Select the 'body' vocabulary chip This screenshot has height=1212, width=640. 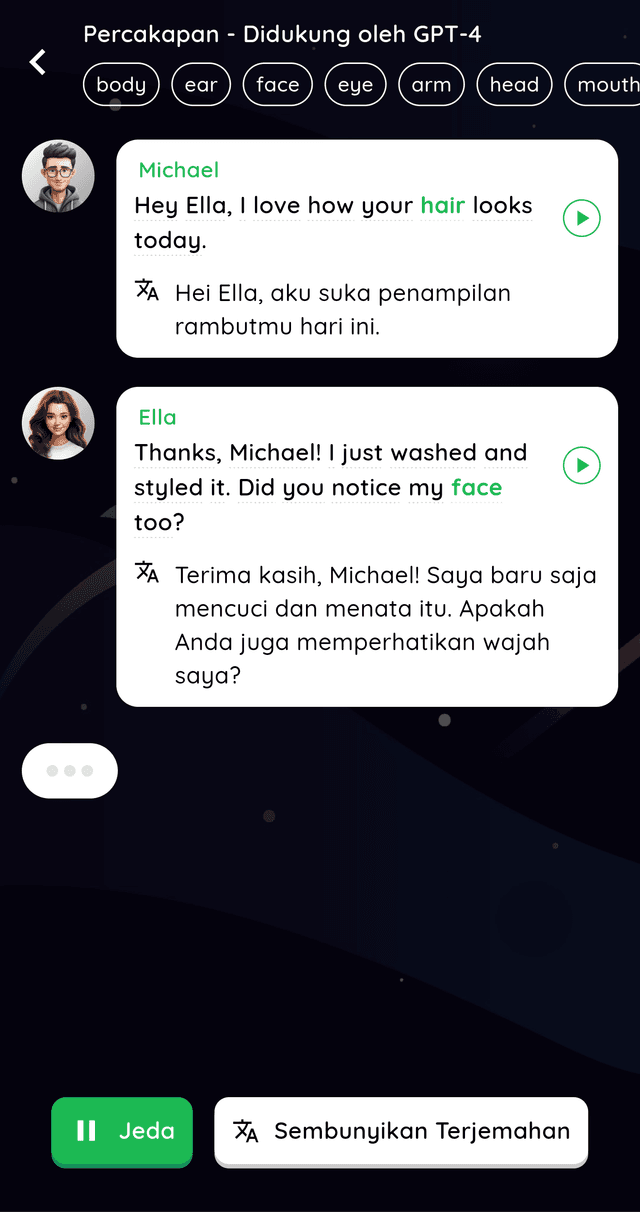[x=121, y=85]
